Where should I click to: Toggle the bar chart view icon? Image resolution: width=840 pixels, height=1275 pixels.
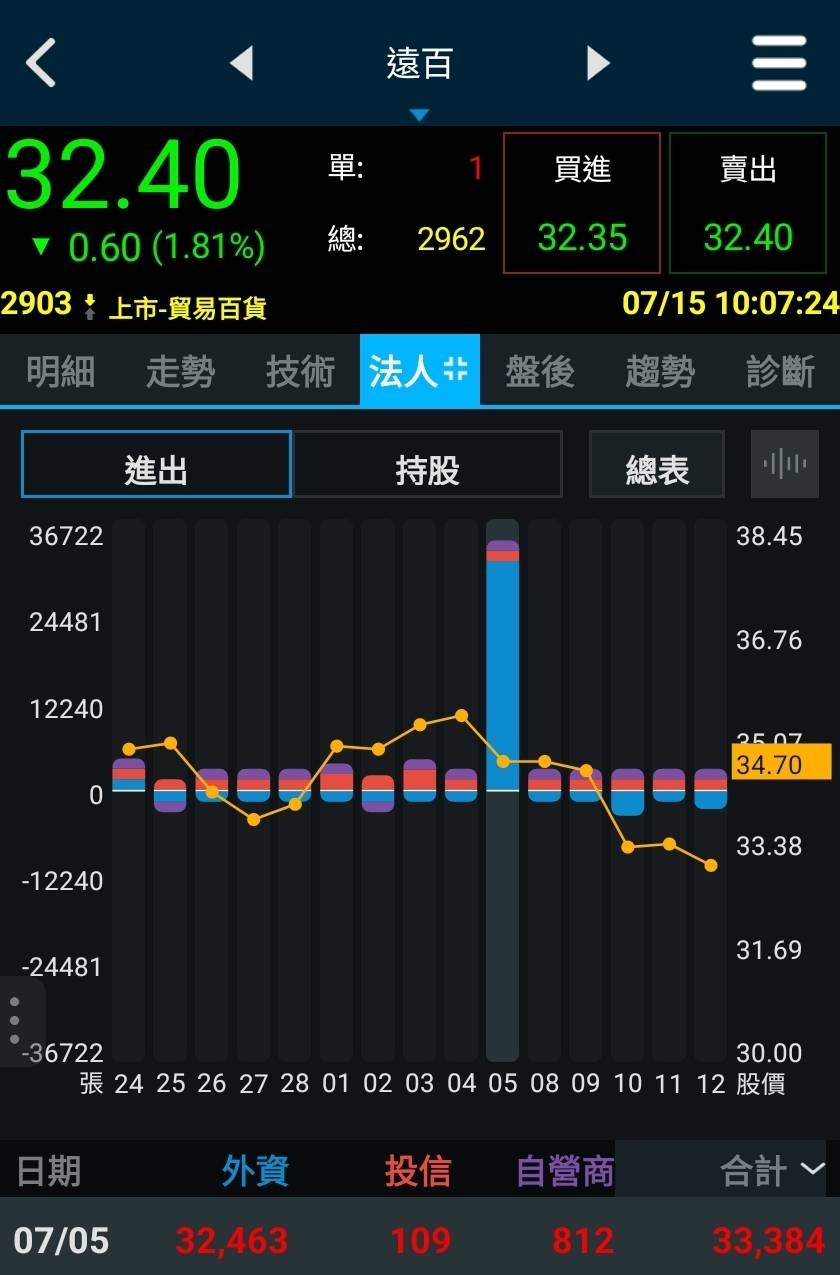pos(785,464)
